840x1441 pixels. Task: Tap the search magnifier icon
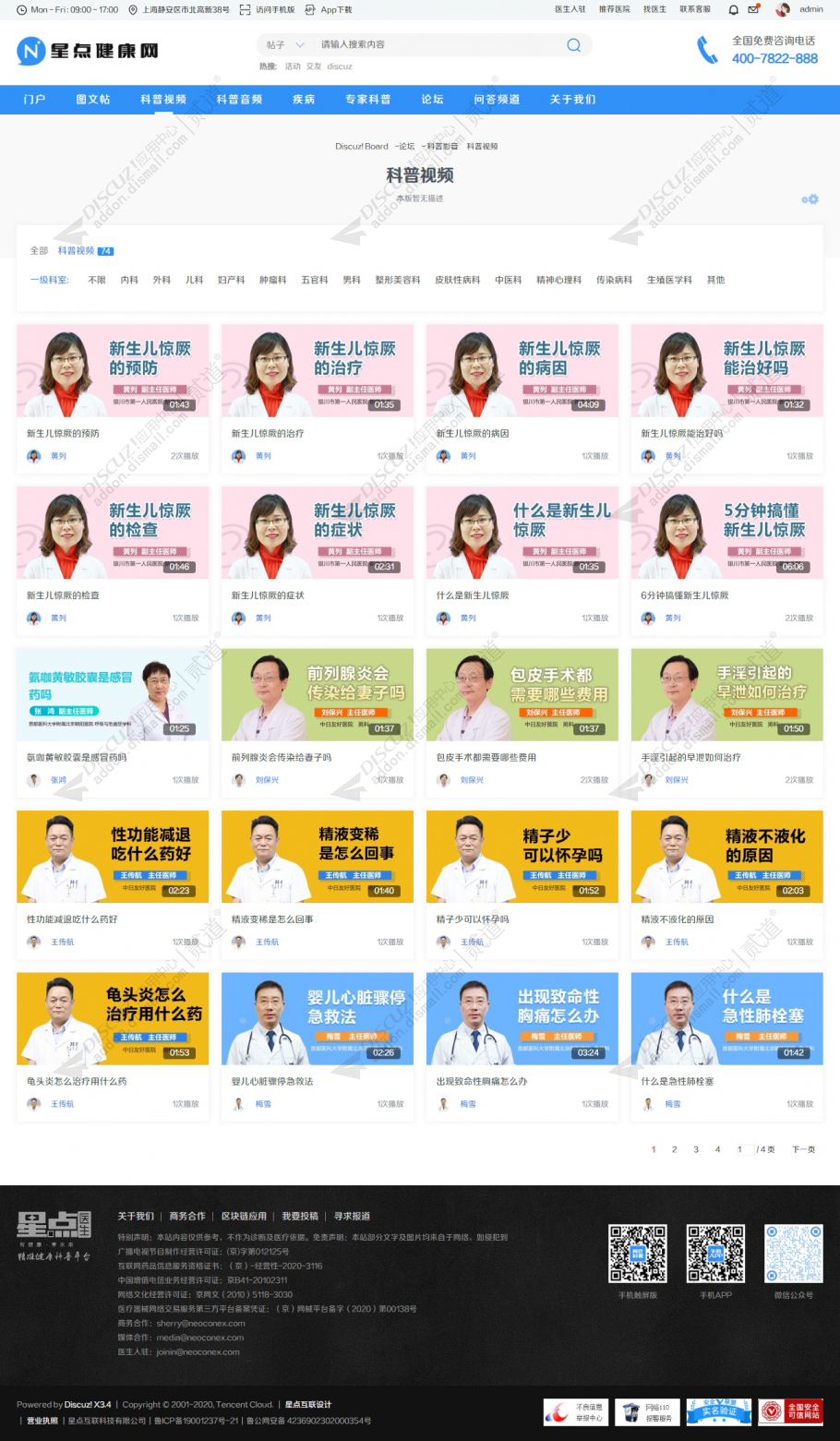coord(573,44)
